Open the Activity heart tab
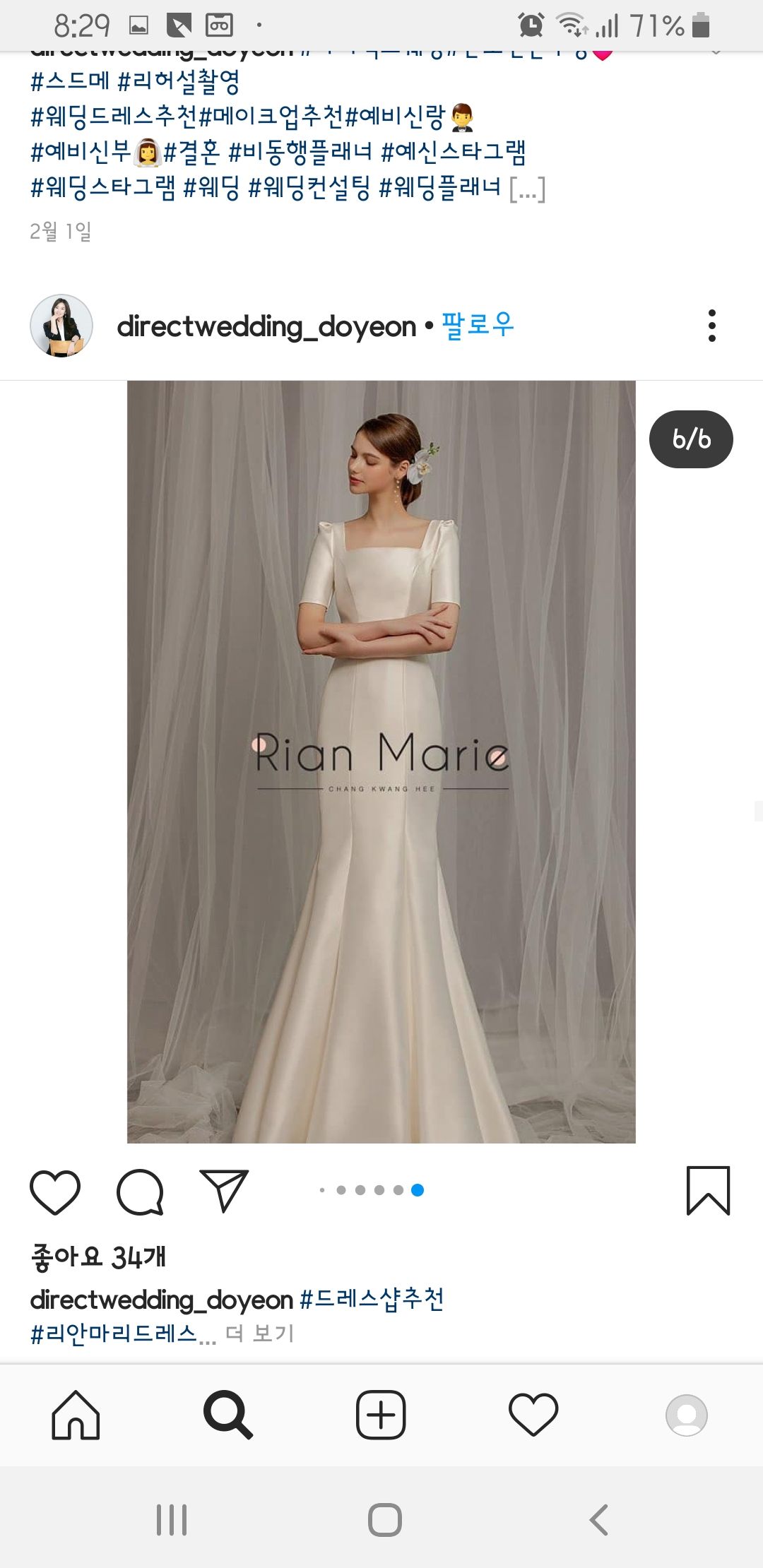Image resolution: width=763 pixels, height=1568 pixels. [533, 1415]
